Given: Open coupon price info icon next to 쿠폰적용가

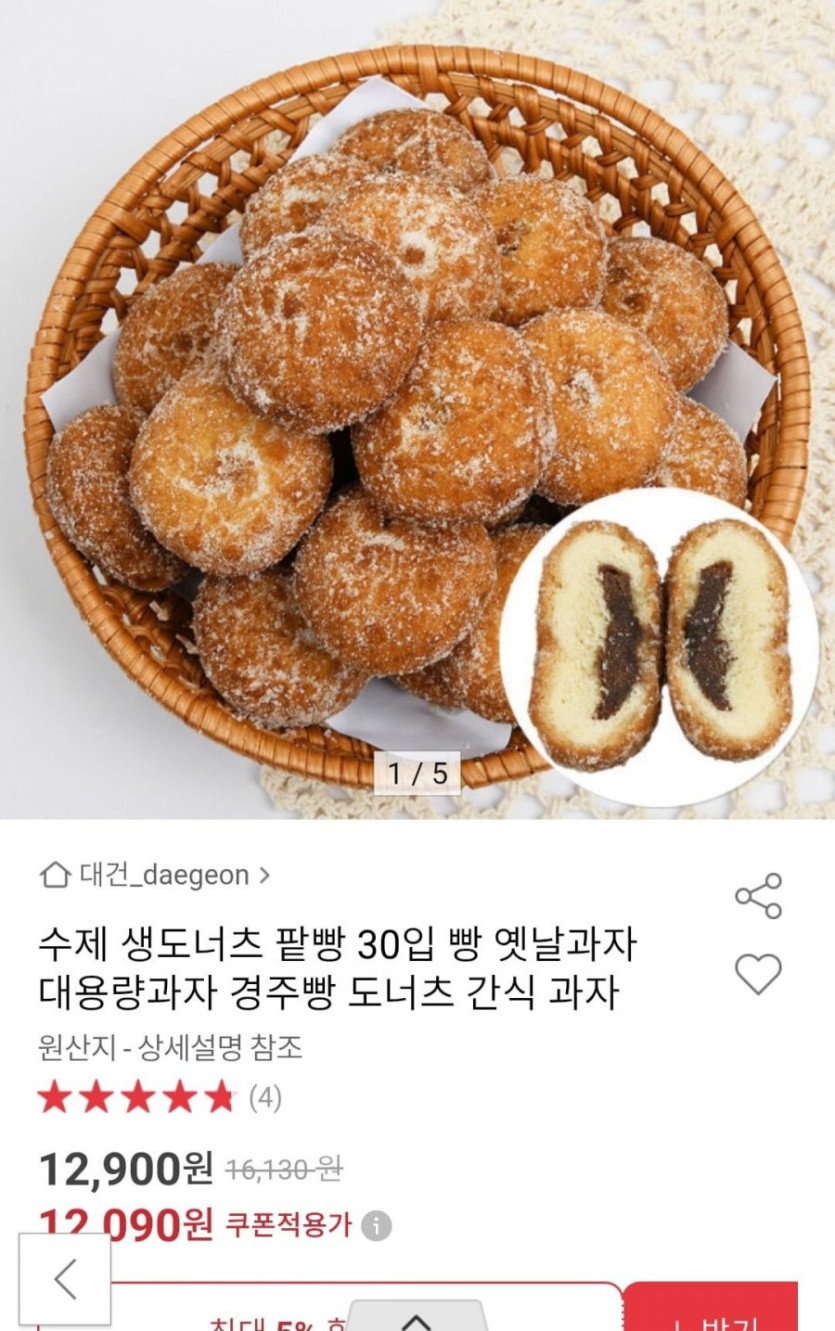Looking at the screenshot, I should 376,1226.
